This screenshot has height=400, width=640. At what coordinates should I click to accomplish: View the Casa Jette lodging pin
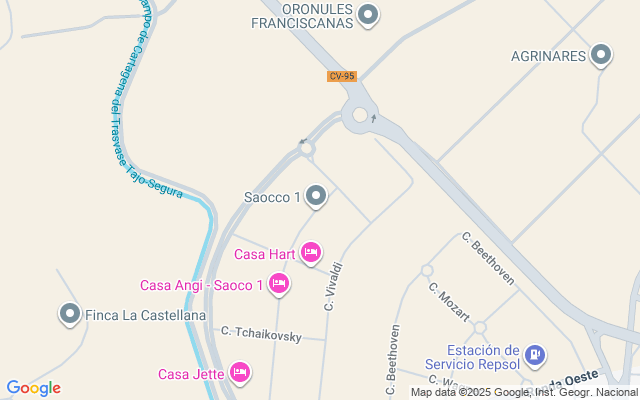point(239,374)
